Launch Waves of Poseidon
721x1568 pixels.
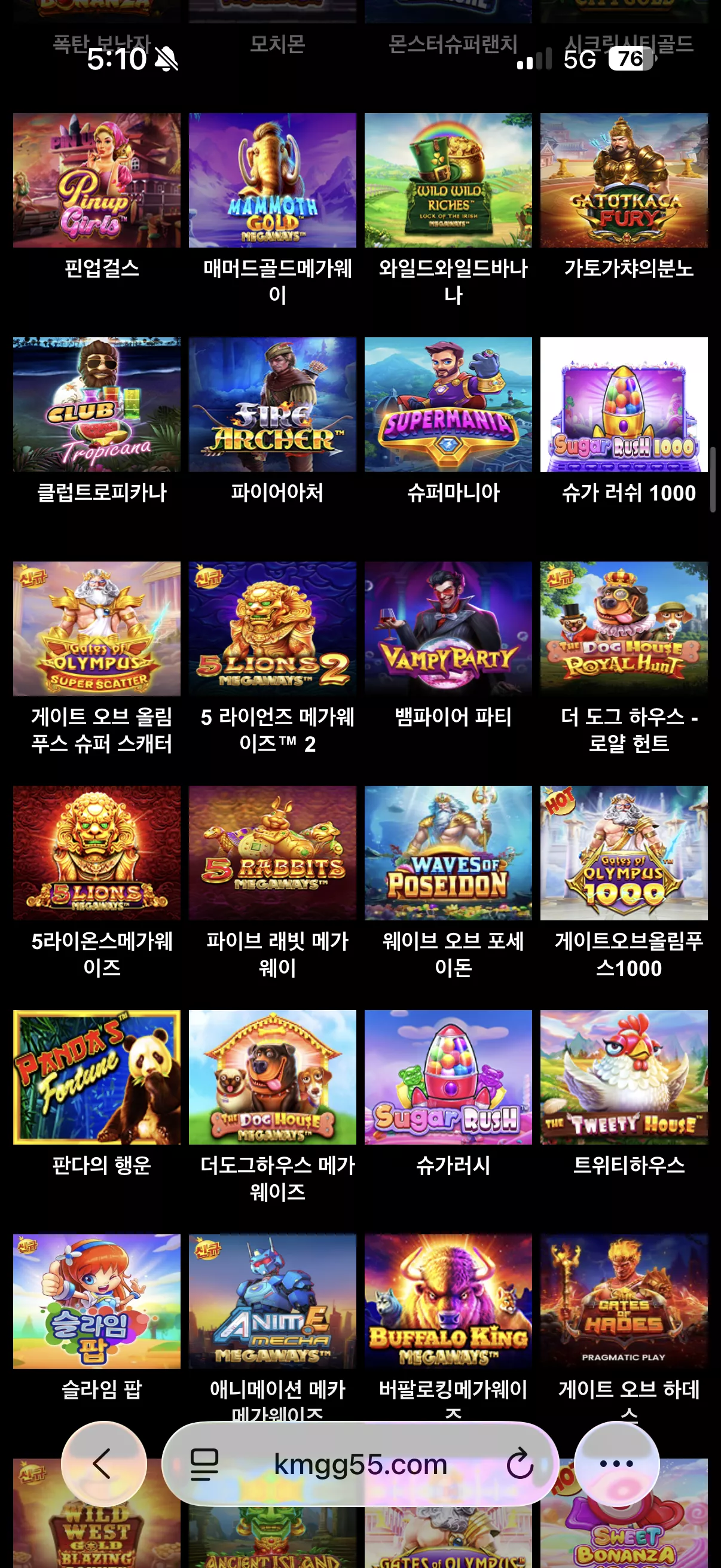tap(448, 853)
